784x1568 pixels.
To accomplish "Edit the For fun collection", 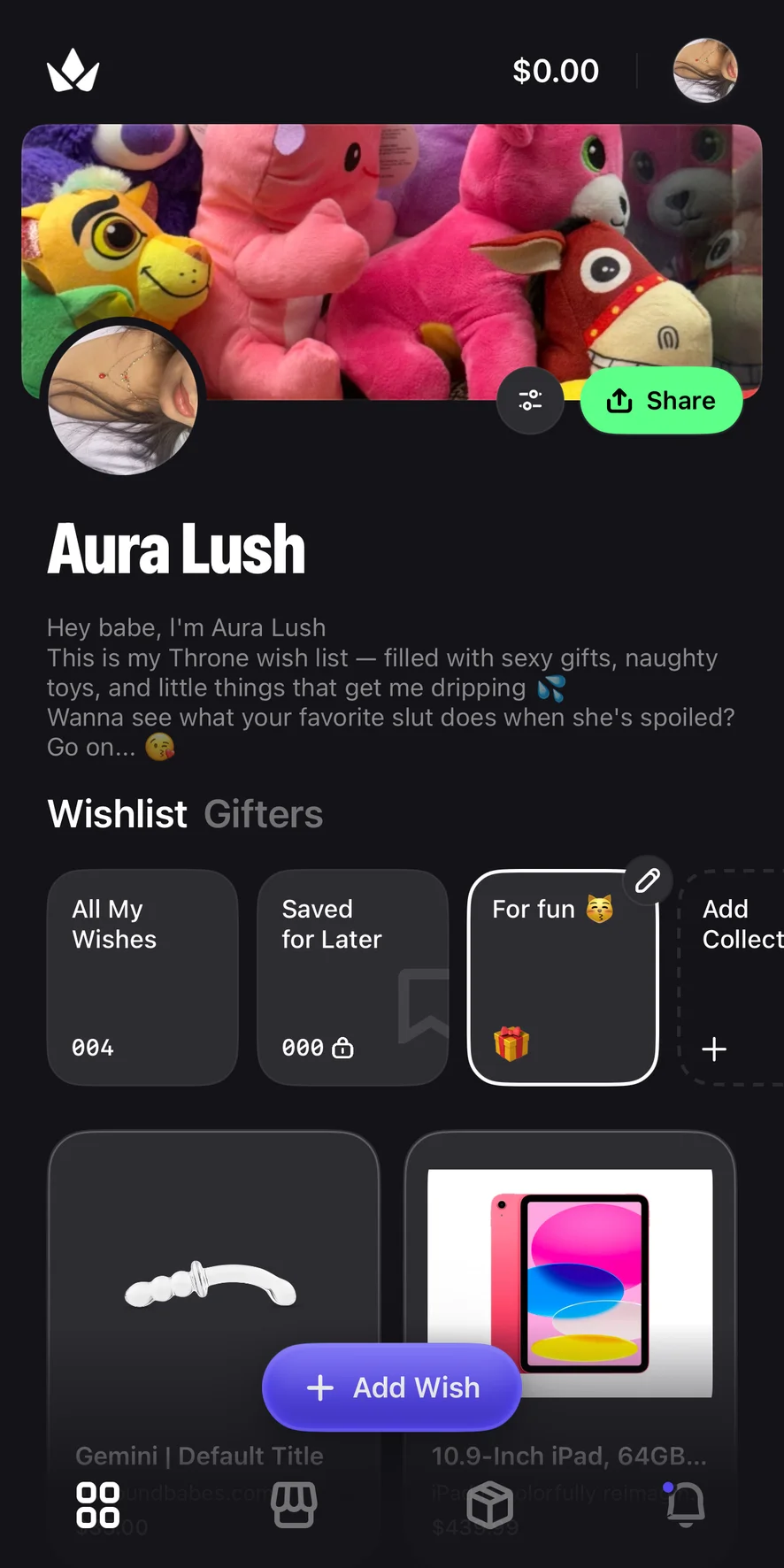I will coord(648,880).
